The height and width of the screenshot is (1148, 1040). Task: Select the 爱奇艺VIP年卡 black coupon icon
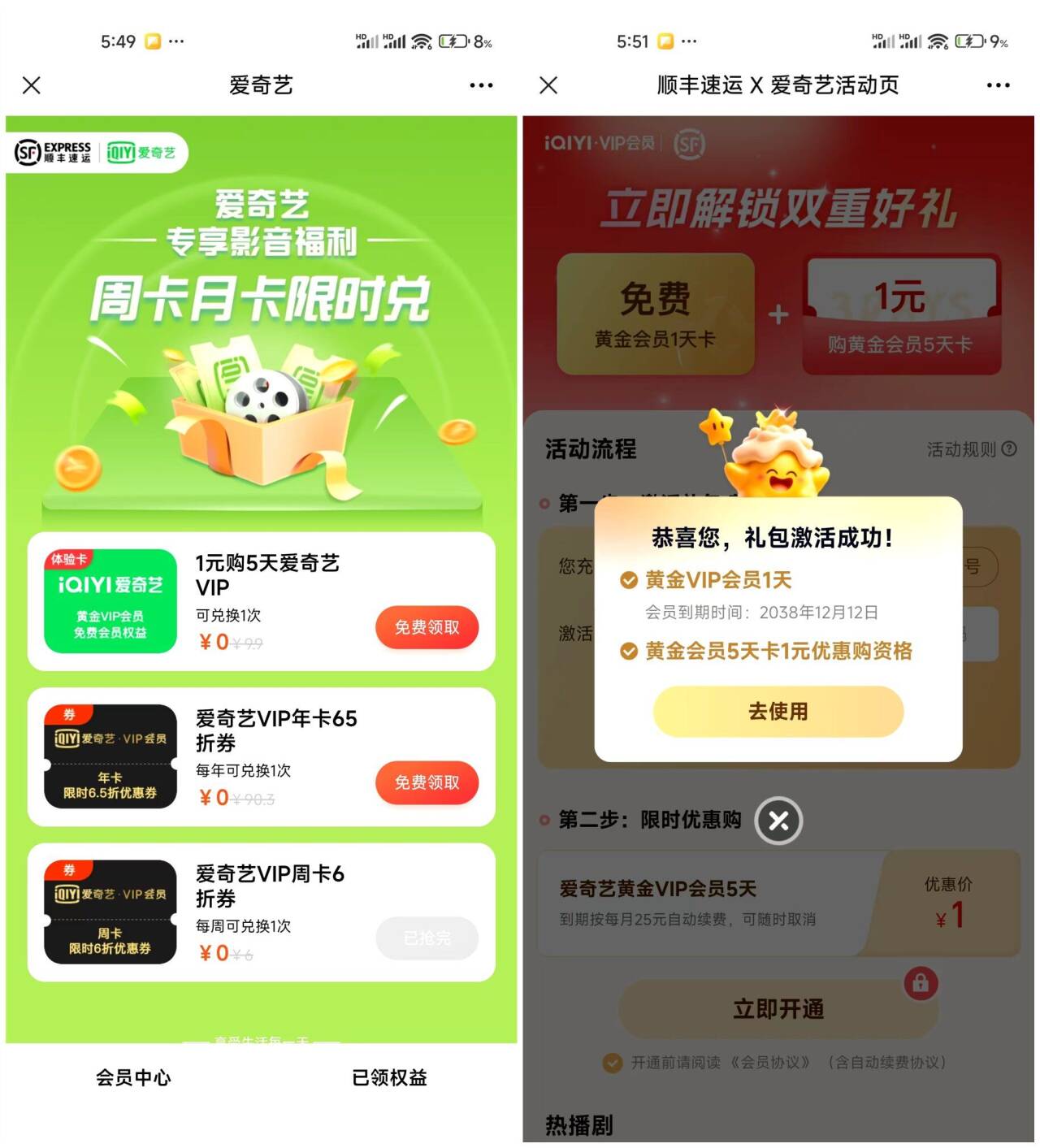click(110, 754)
